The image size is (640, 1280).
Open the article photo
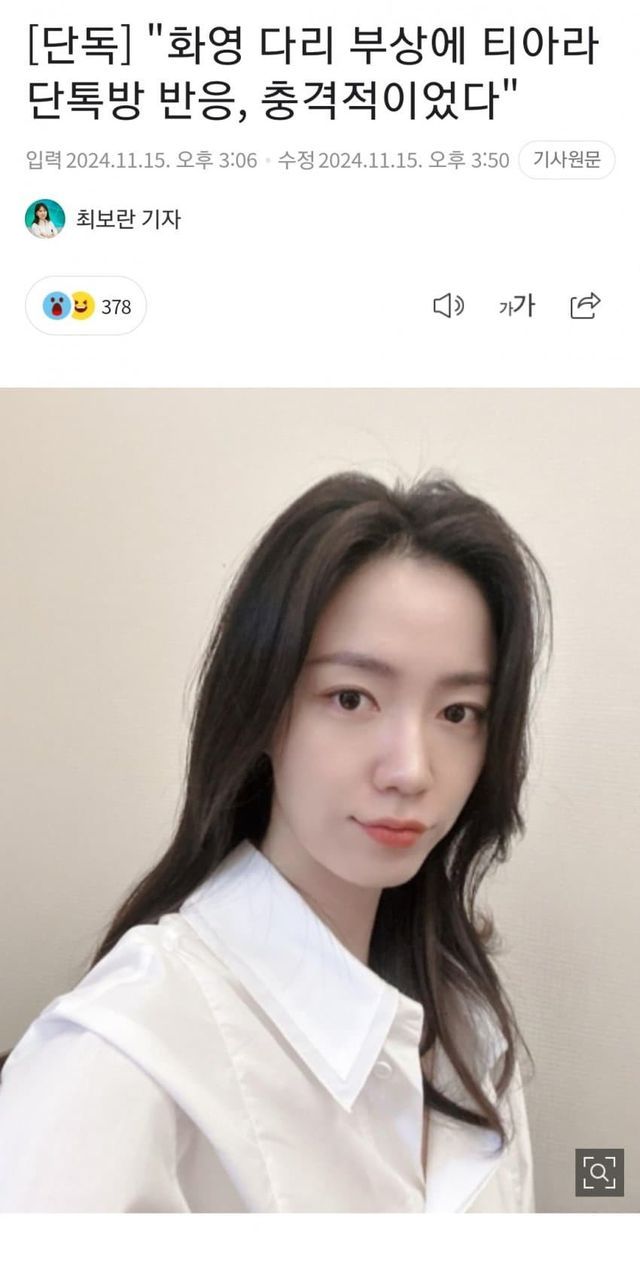click(320, 800)
